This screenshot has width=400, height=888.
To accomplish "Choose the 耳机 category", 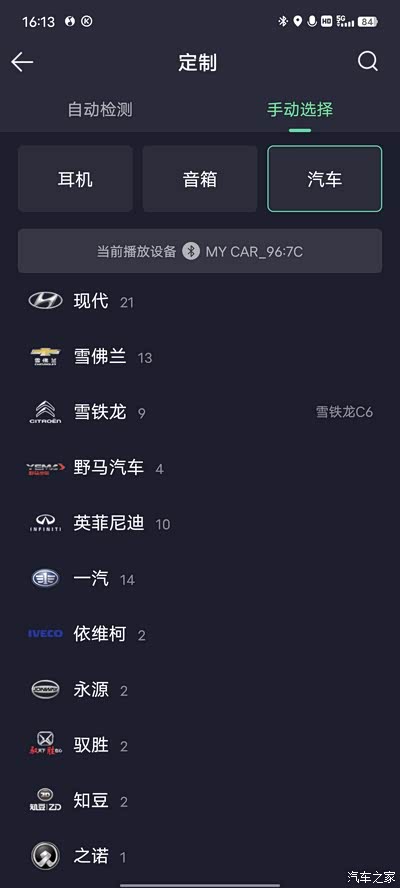I will pos(75,179).
